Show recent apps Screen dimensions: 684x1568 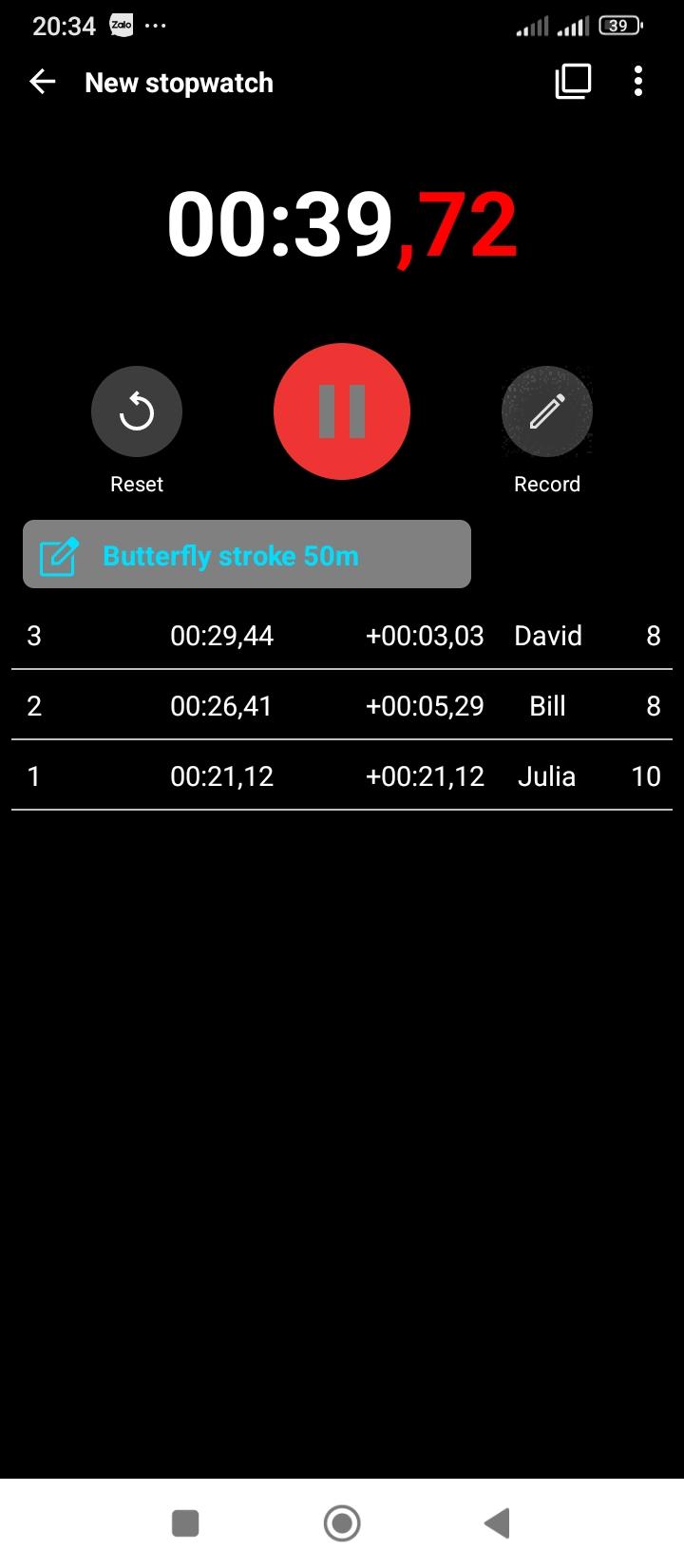click(x=185, y=1523)
